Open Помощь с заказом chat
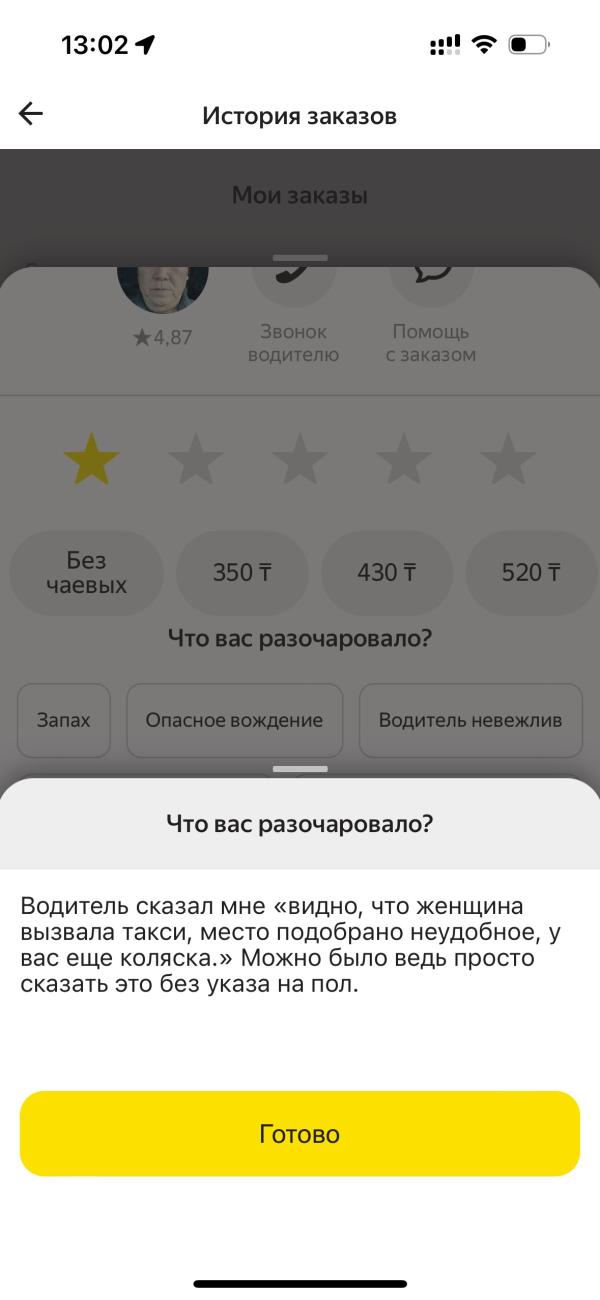 (431, 300)
